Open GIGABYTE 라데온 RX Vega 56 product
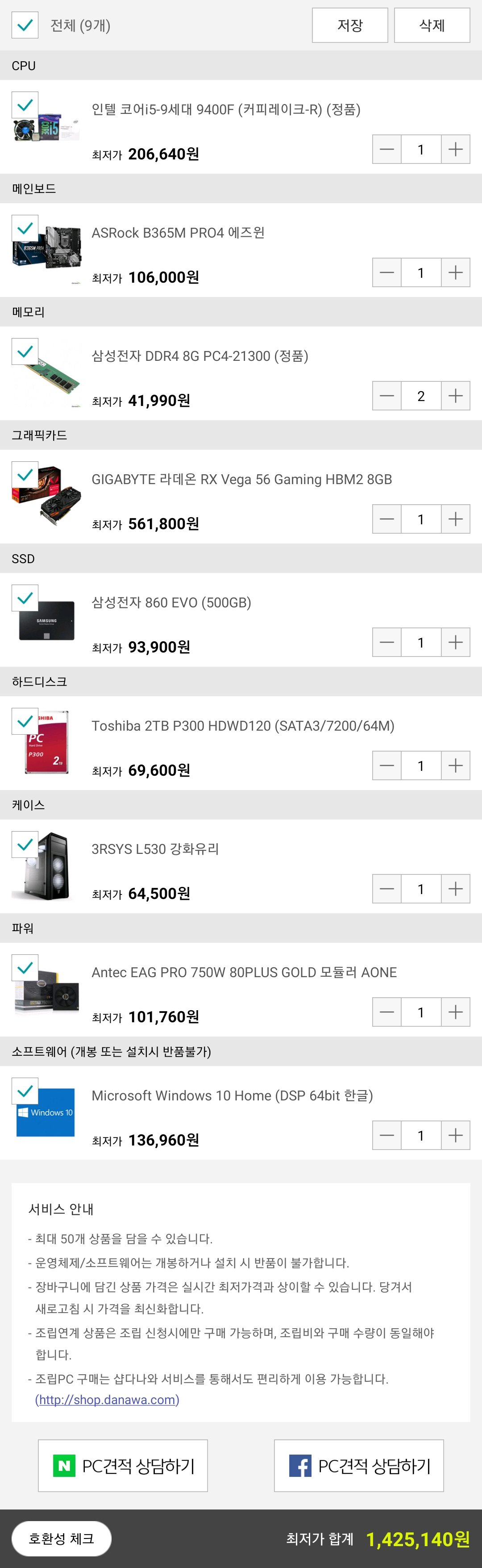This screenshot has height=1568, width=482. click(241, 480)
